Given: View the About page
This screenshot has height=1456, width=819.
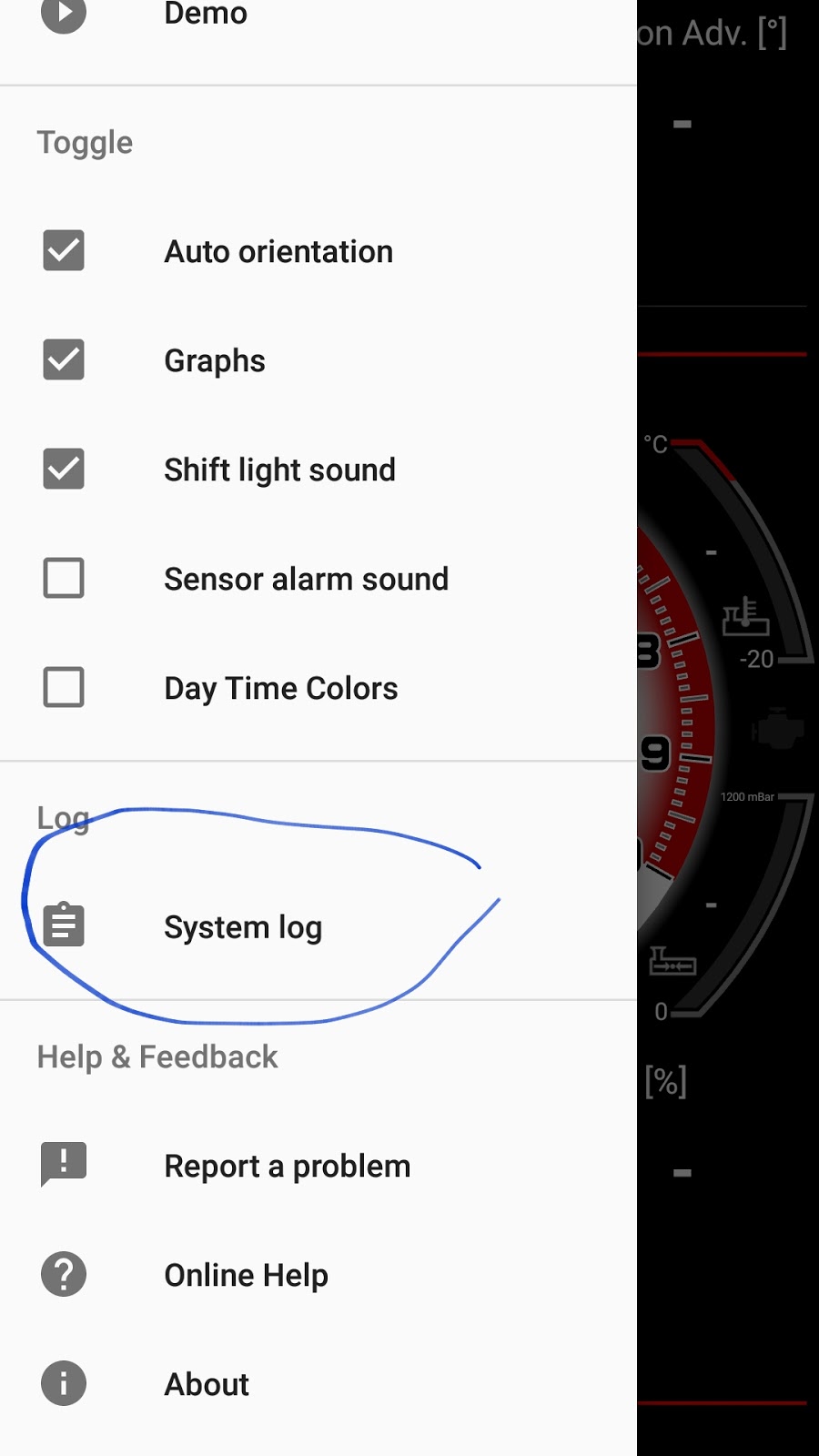Looking at the screenshot, I should click(x=207, y=1384).
